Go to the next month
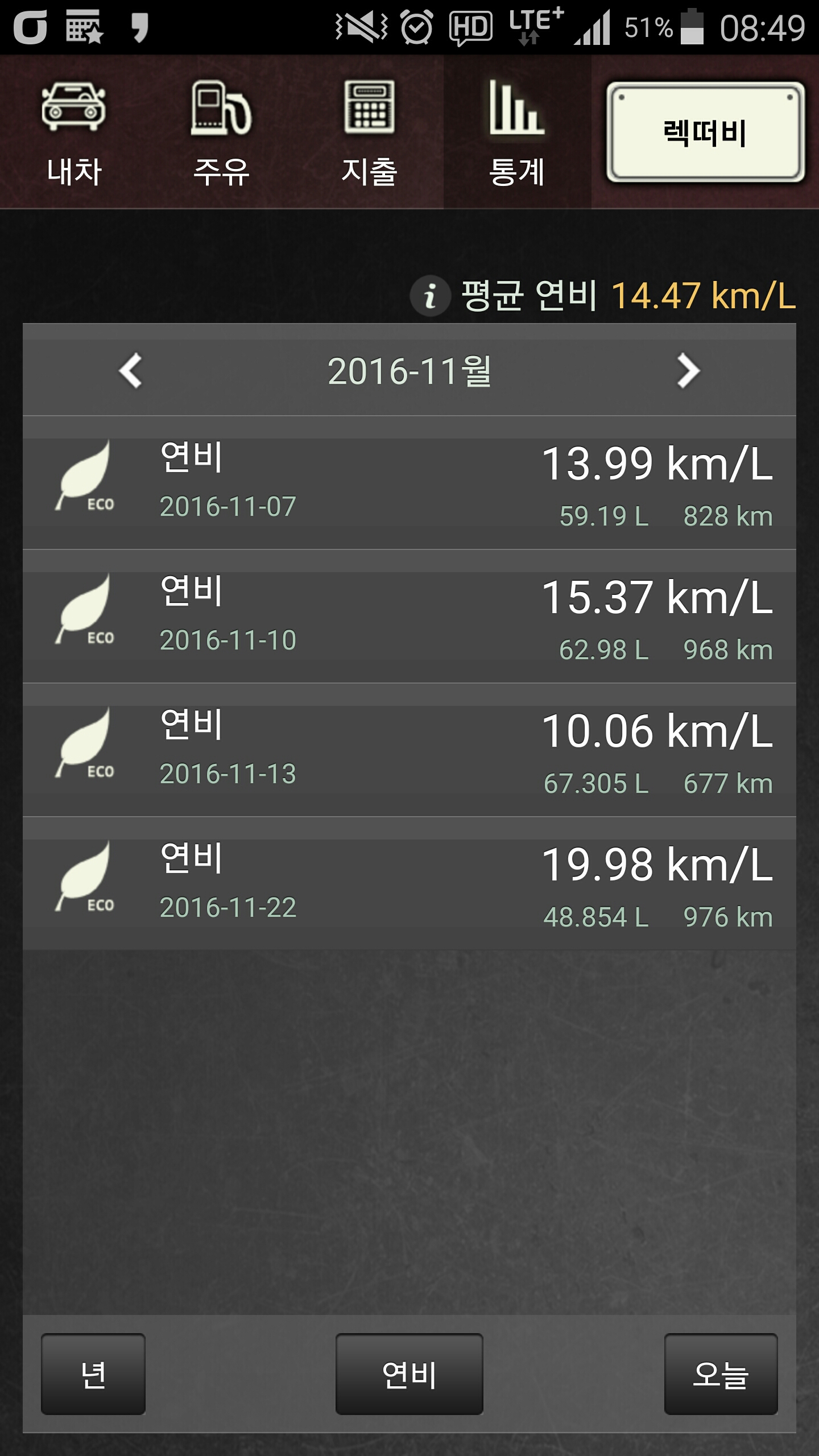Image resolution: width=819 pixels, height=1456 pixels. (x=688, y=371)
